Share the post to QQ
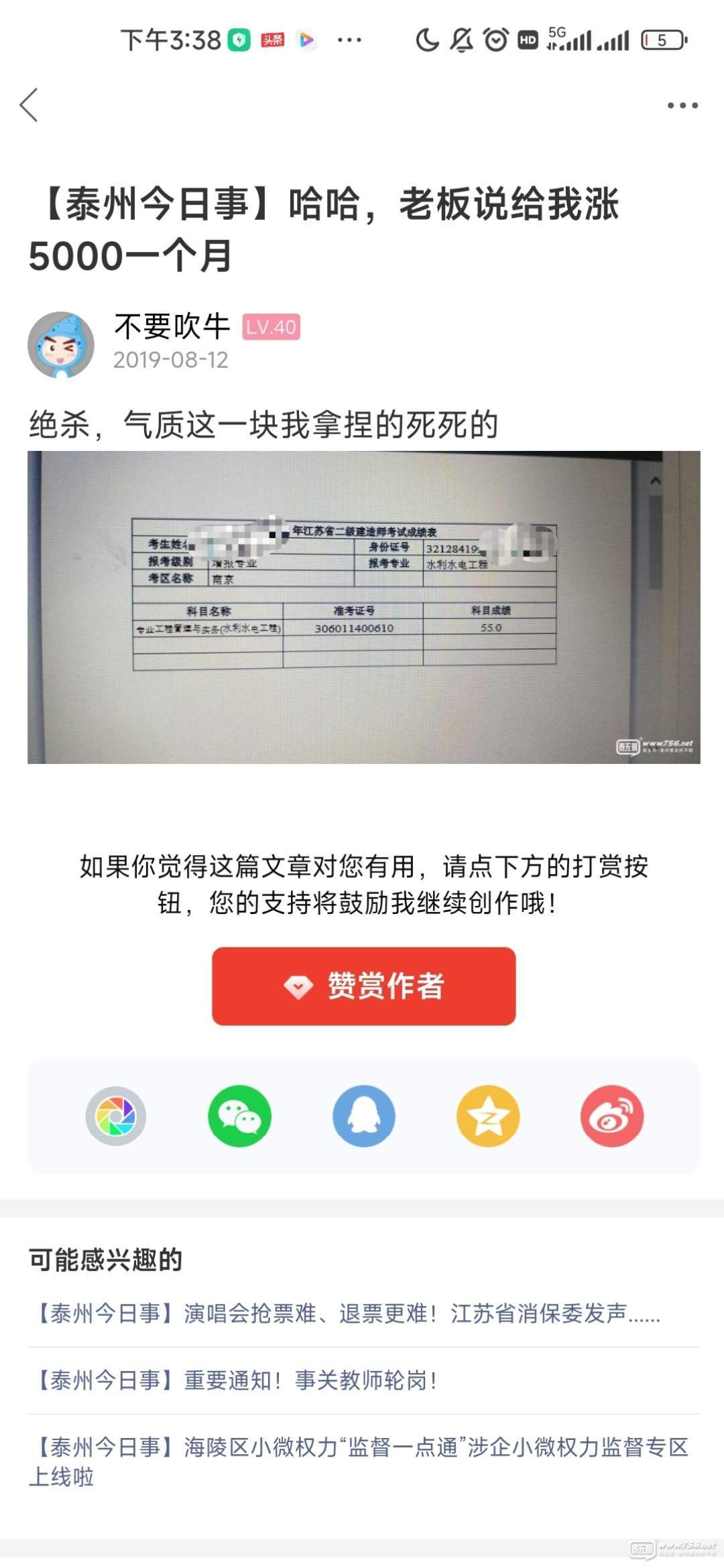This screenshot has width=724, height=1568. (363, 1116)
